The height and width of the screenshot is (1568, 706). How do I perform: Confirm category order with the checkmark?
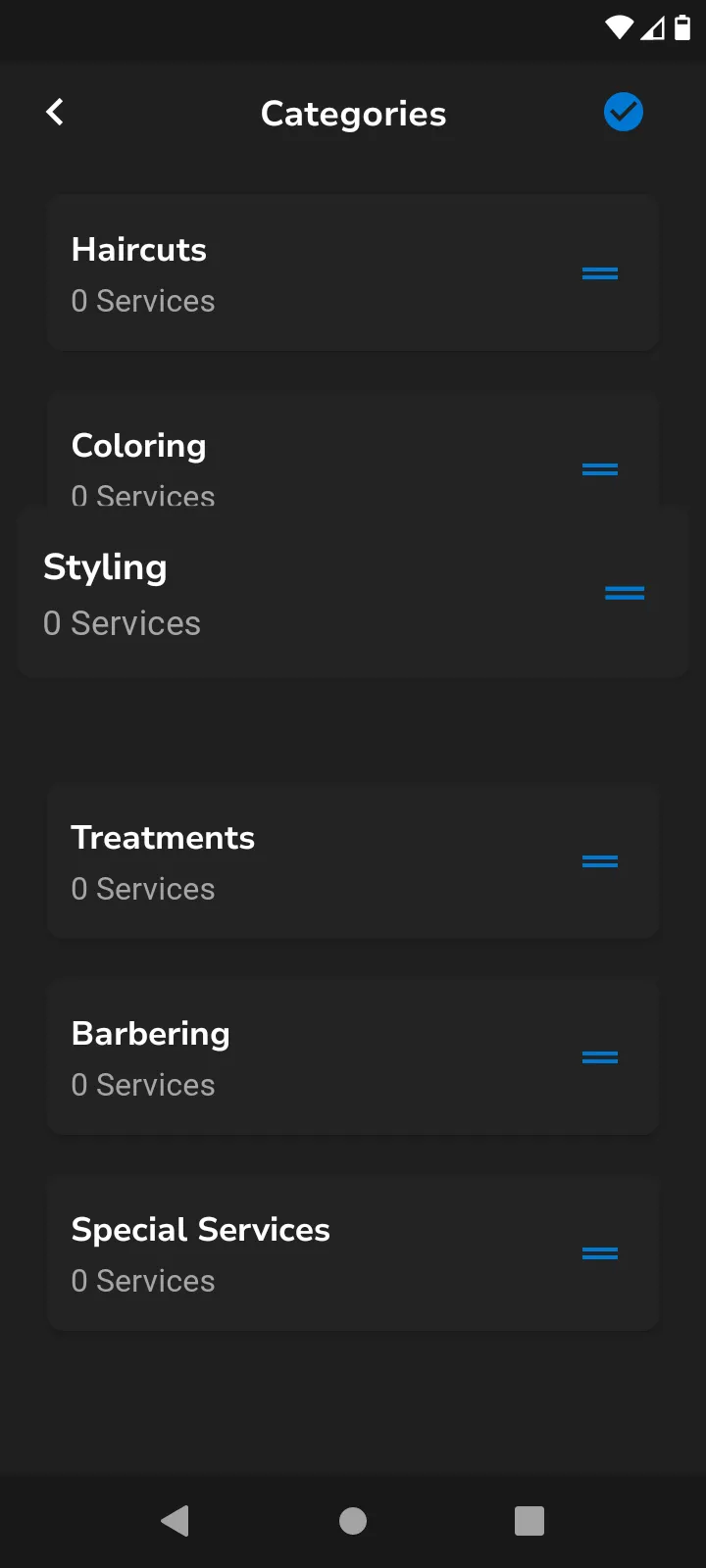[623, 113]
